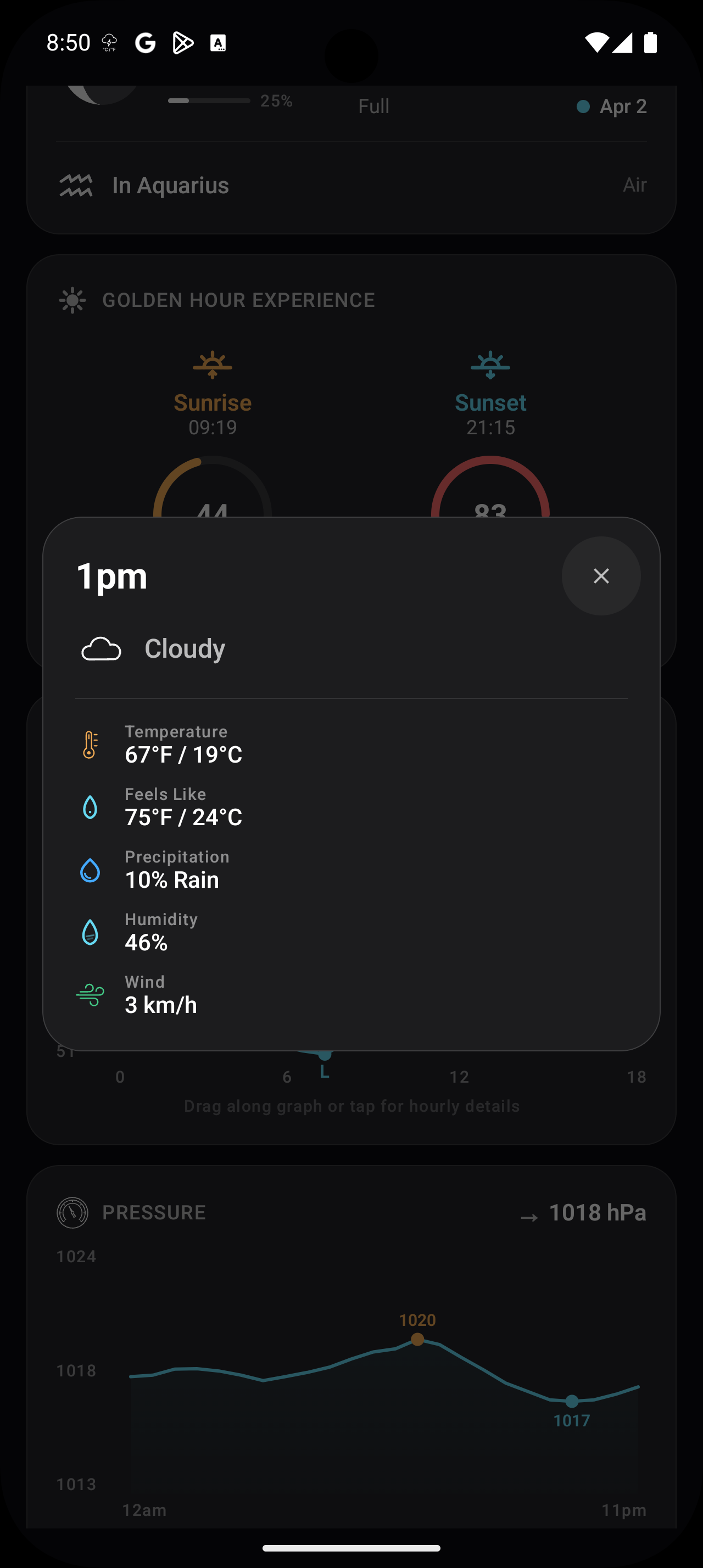Screen dimensions: 703x1568
Task: Click the Golden Hour Experience sun icon
Action: point(72,299)
